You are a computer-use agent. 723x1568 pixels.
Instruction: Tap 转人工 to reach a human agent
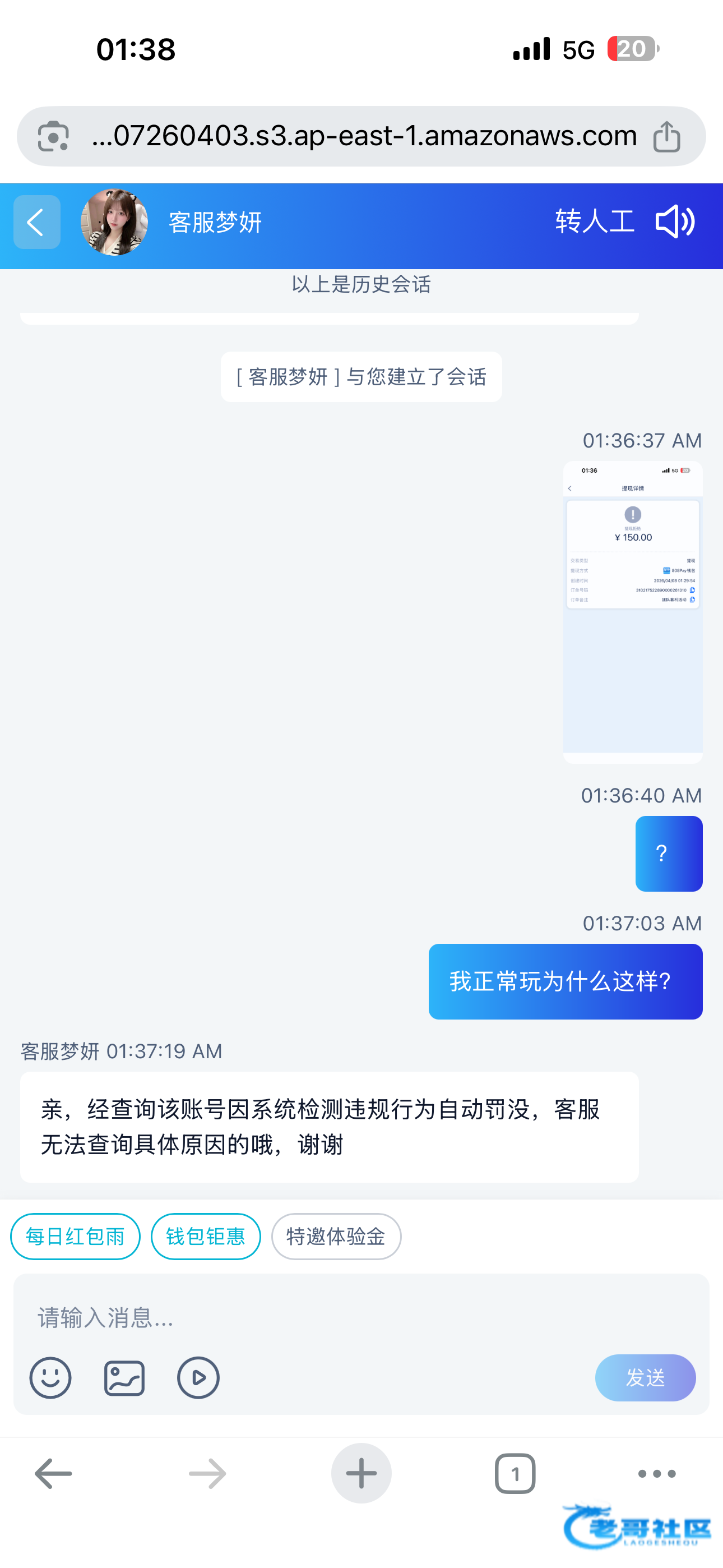pos(594,222)
